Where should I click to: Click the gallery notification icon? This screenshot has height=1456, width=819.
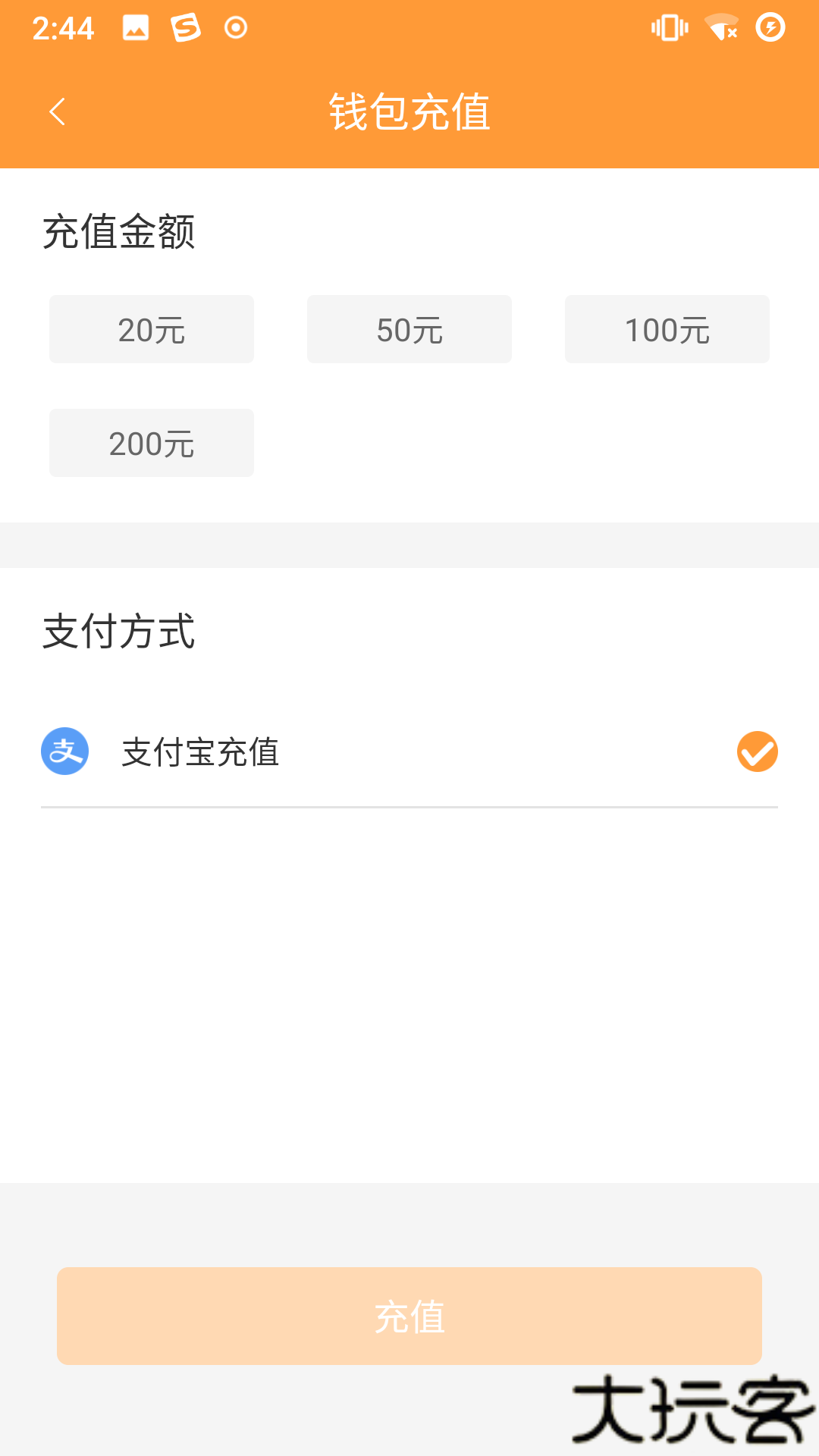pyautogui.click(x=134, y=27)
